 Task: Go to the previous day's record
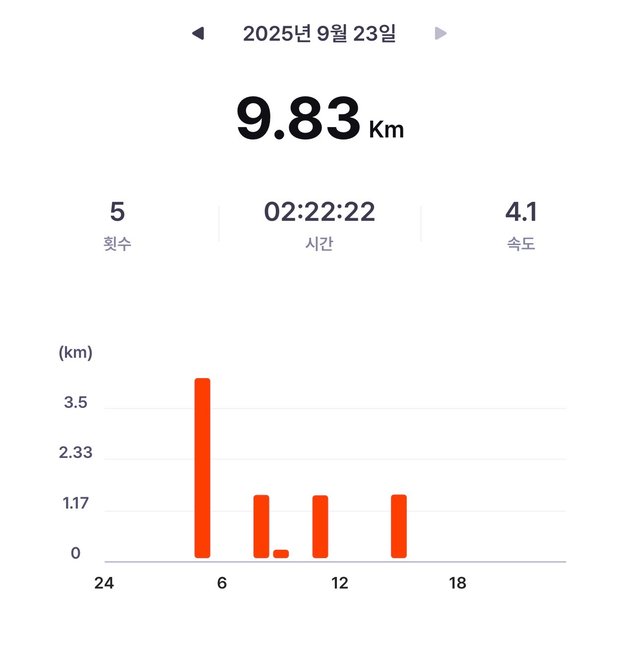click(198, 34)
